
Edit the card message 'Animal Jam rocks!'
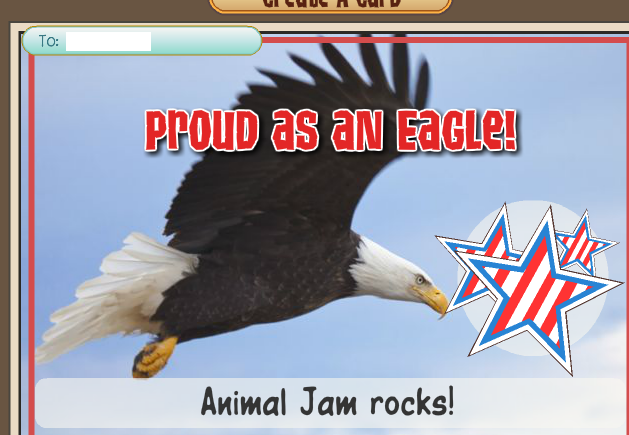330,402
